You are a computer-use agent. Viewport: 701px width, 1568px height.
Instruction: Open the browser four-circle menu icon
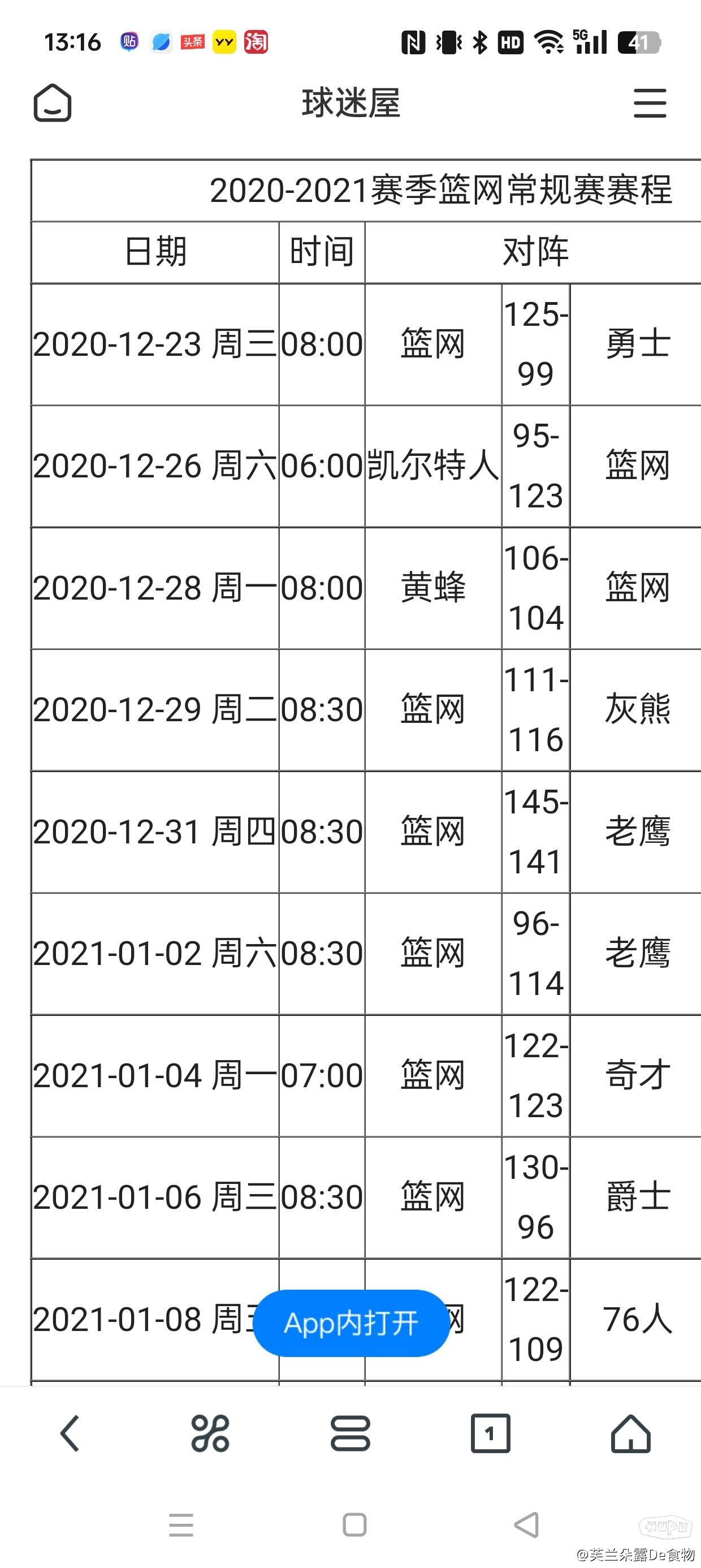210,1433
